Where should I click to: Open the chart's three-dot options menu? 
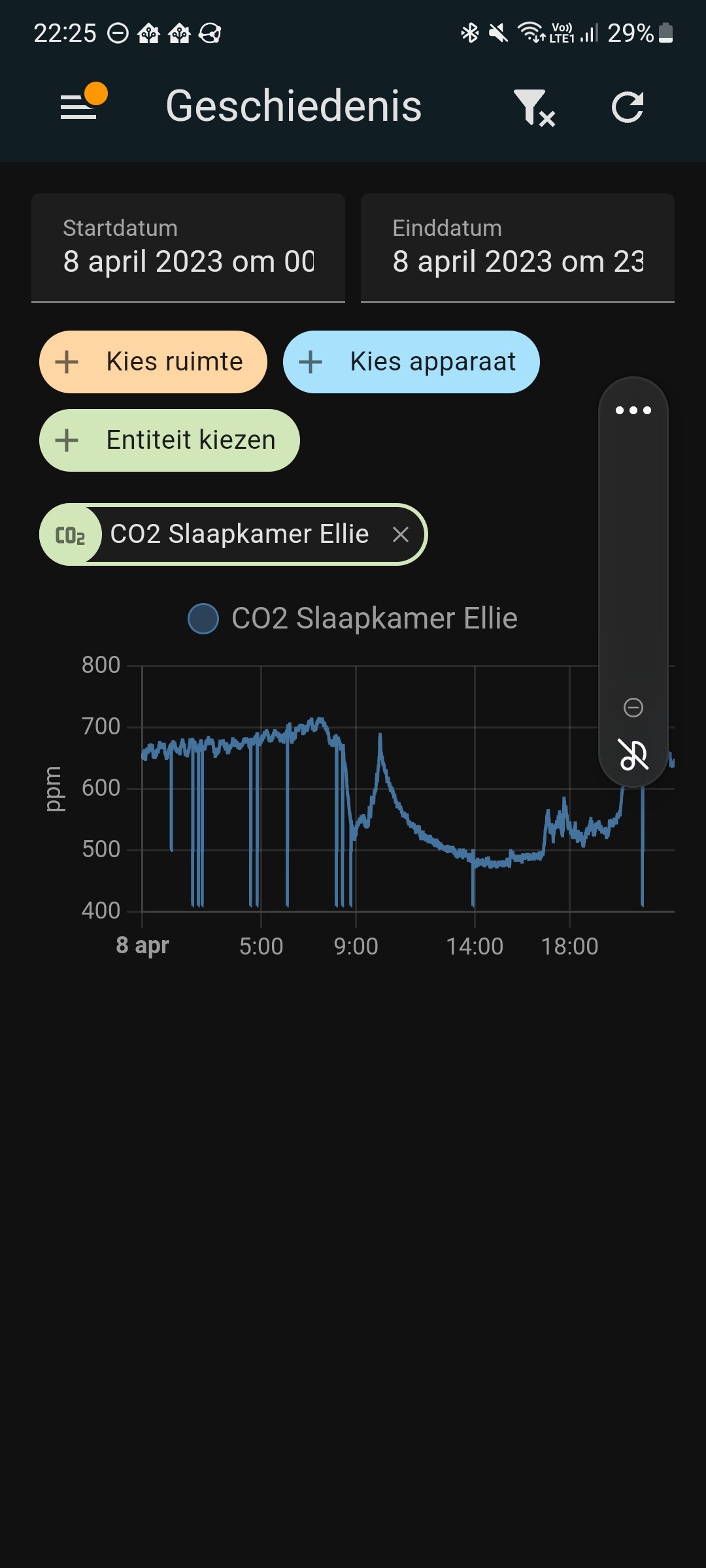[633, 411]
